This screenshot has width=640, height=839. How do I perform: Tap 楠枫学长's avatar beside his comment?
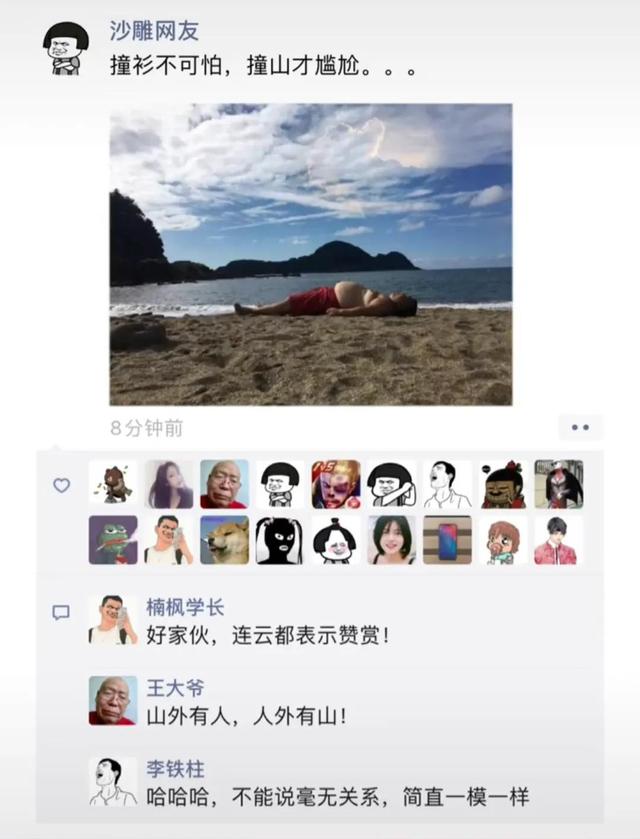point(113,620)
